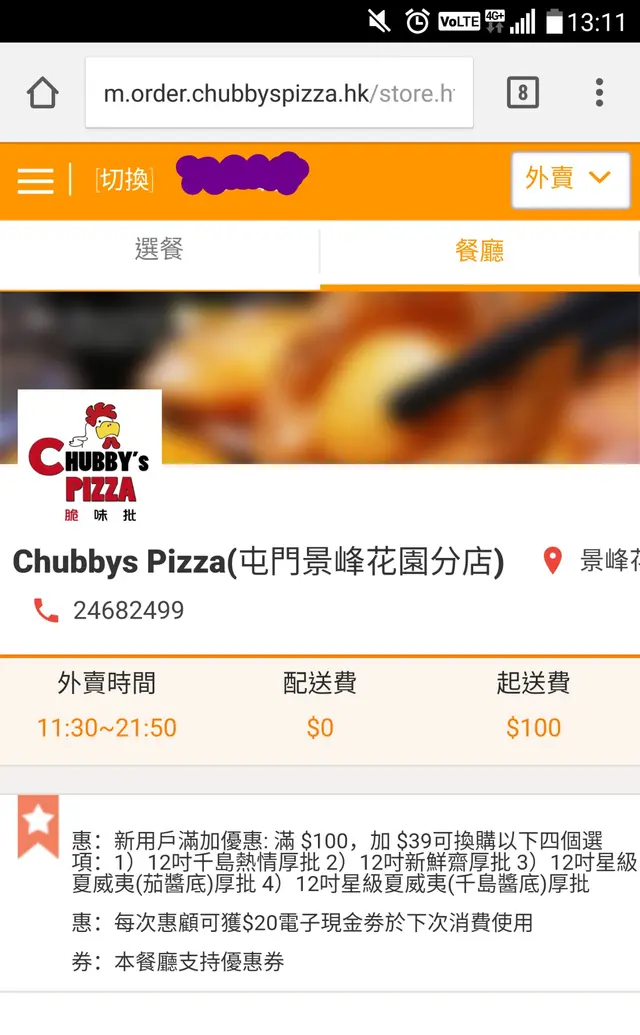The width and height of the screenshot is (640, 1035).
Task: Open the browser tab switcher
Action: click(x=522, y=93)
